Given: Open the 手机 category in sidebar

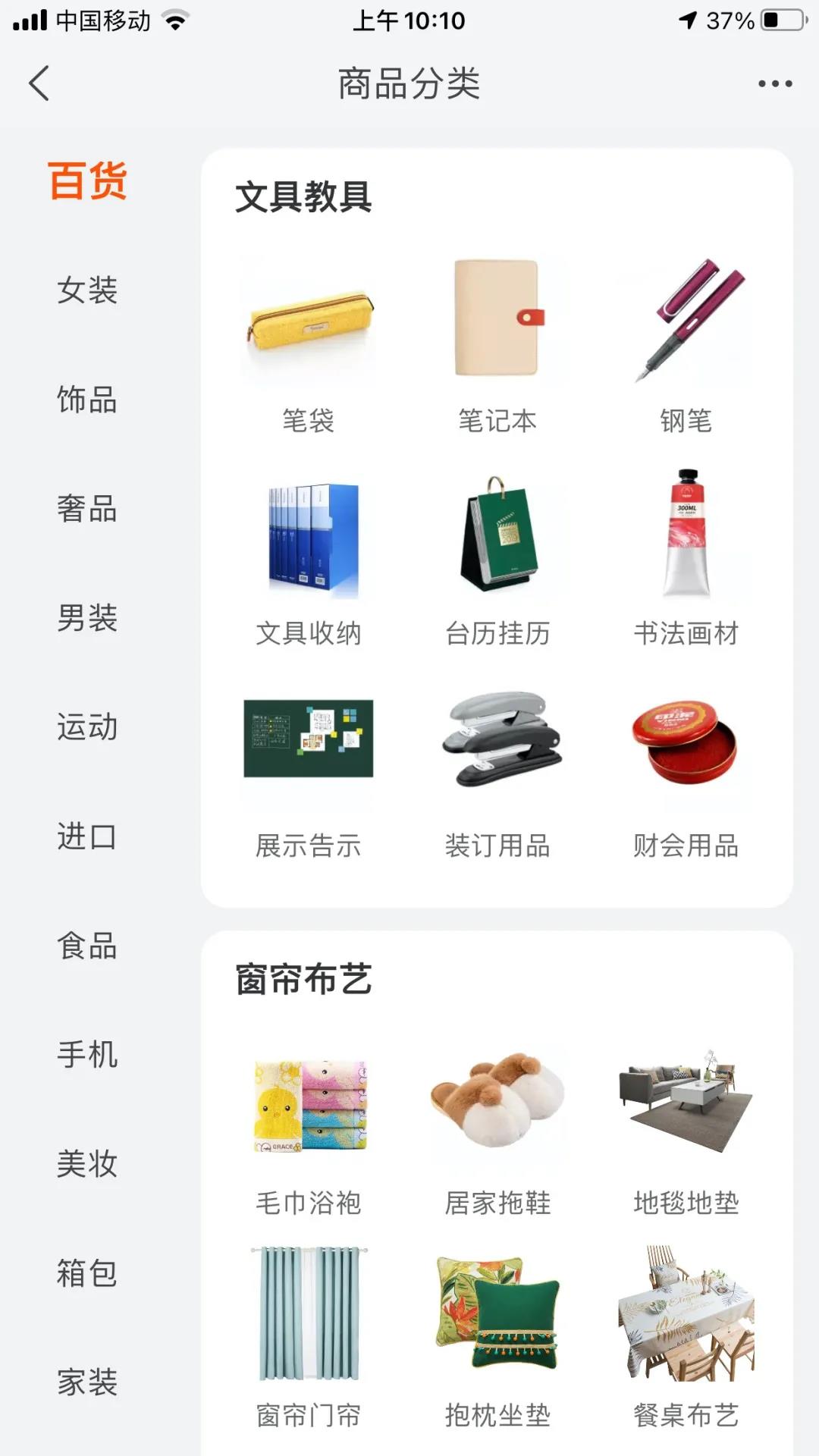Looking at the screenshot, I should point(87,1054).
